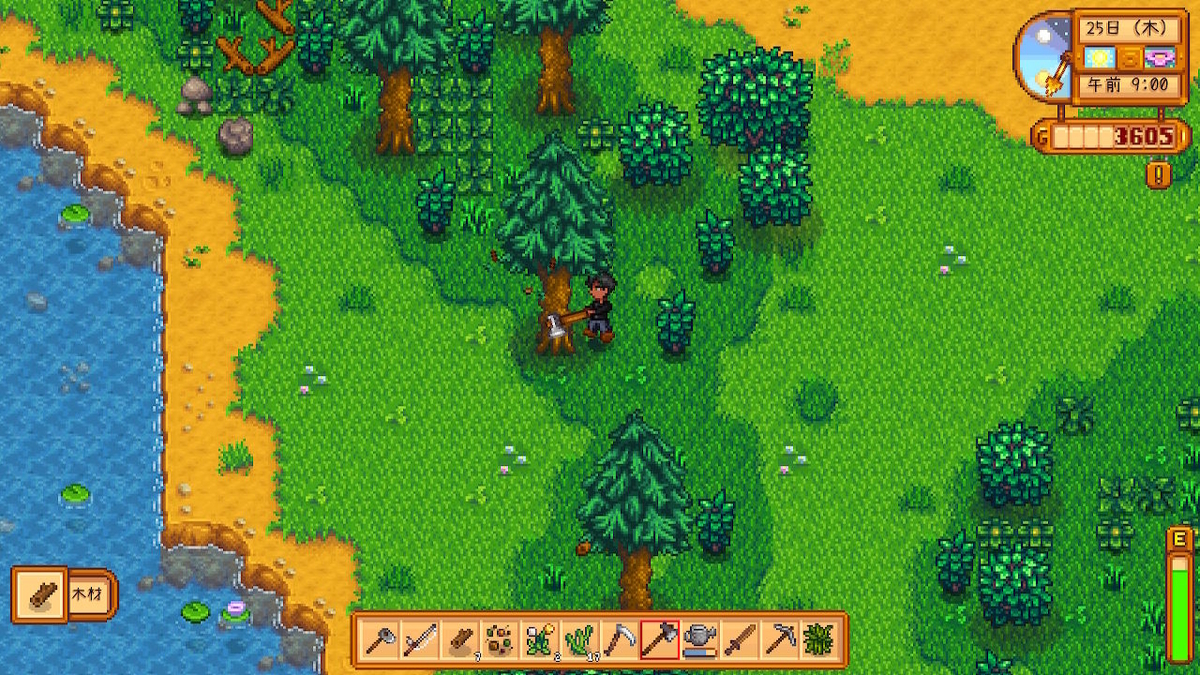
Task: Tap the highlighted axe slot
Action: 660,640
